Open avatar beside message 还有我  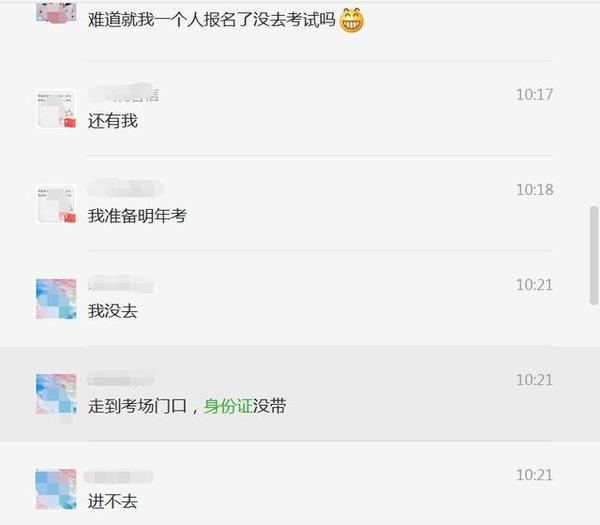click(56, 109)
